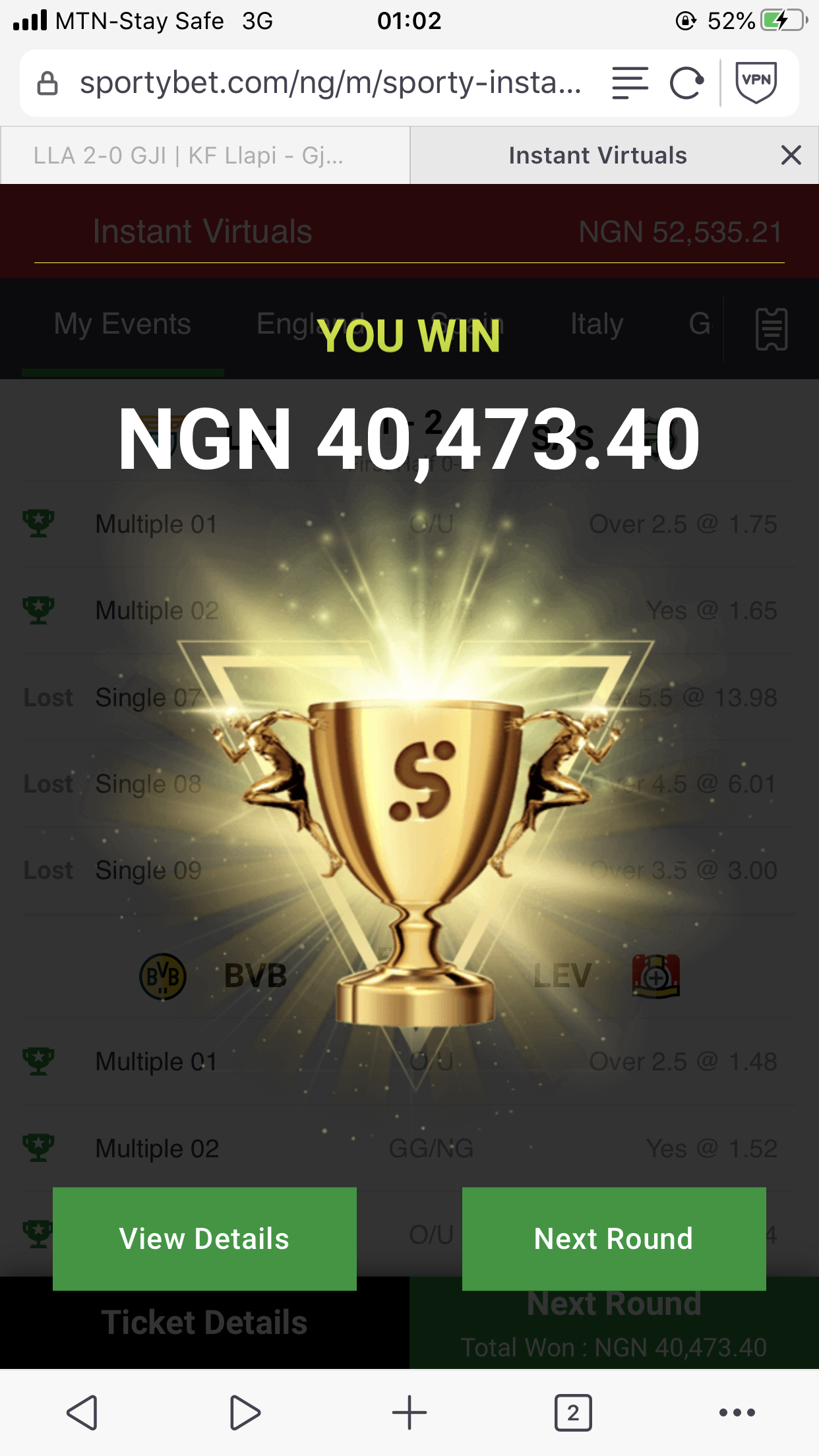Viewport: 819px width, 1456px height.
Task: Close the Instant Virtuals tab
Action: click(791, 155)
